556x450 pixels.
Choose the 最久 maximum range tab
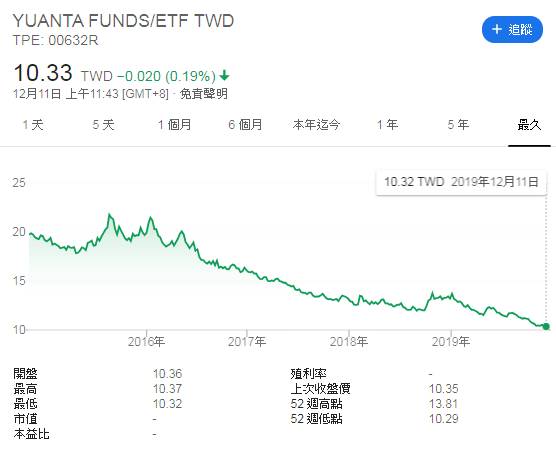coord(529,125)
